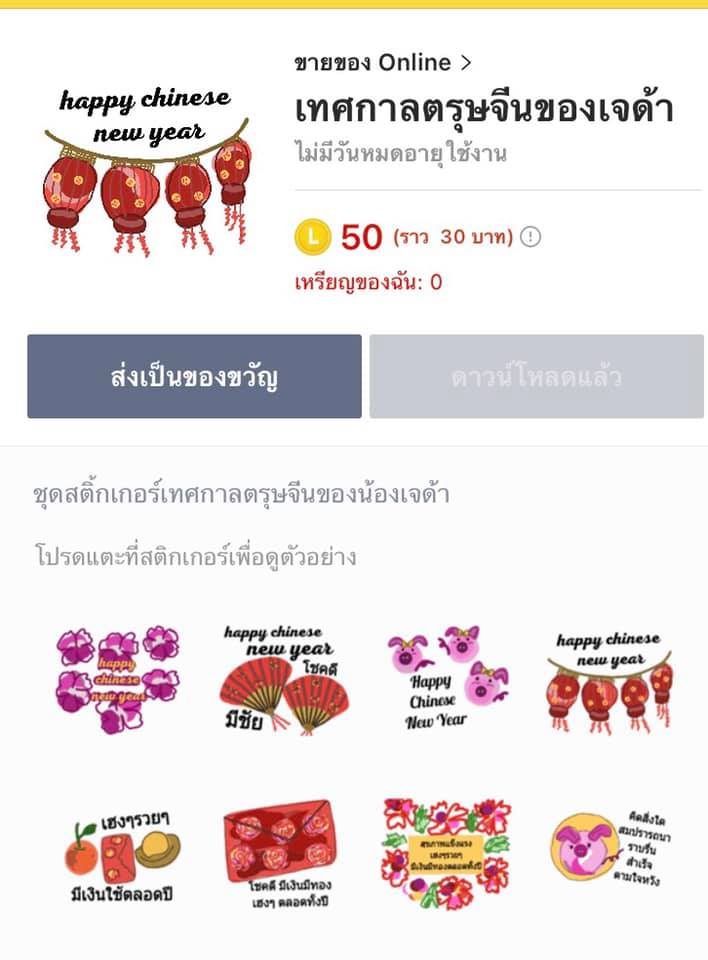Open the creator link ขายของ Online
The image size is (708, 960).
[383, 63]
